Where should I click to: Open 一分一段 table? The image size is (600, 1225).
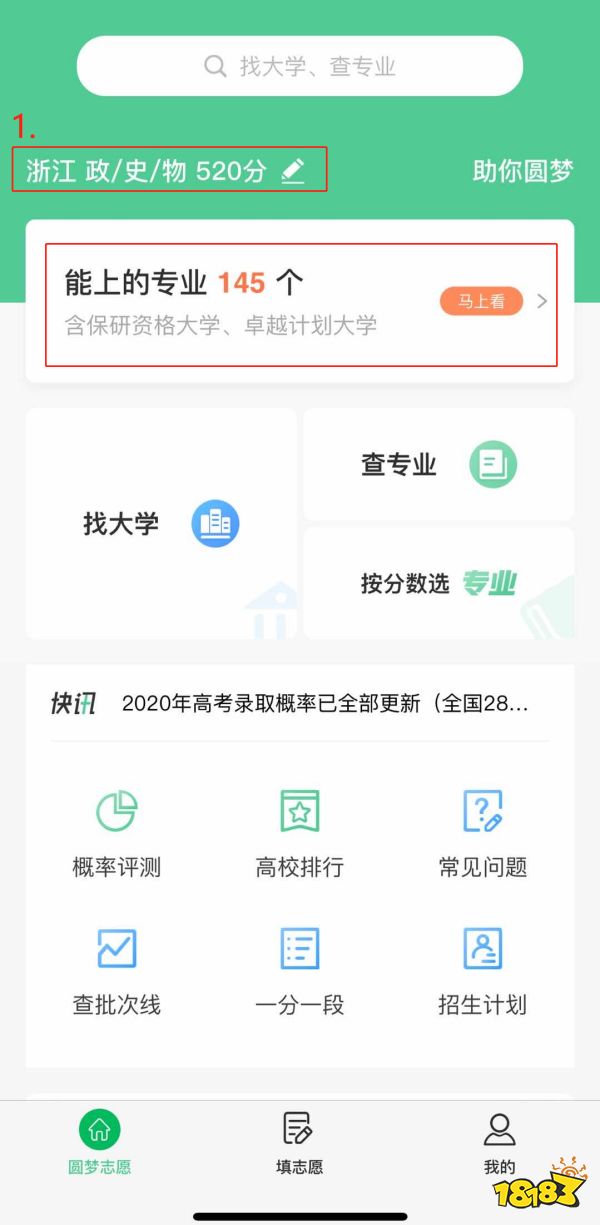(x=300, y=972)
